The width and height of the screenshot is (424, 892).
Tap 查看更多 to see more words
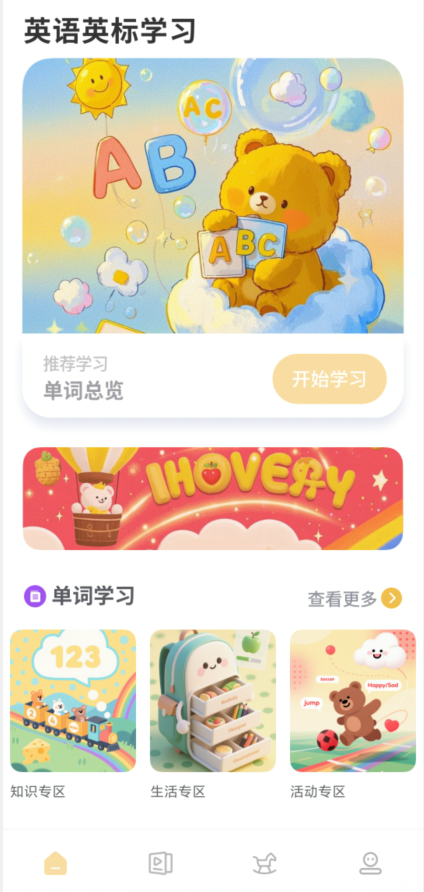click(x=355, y=598)
